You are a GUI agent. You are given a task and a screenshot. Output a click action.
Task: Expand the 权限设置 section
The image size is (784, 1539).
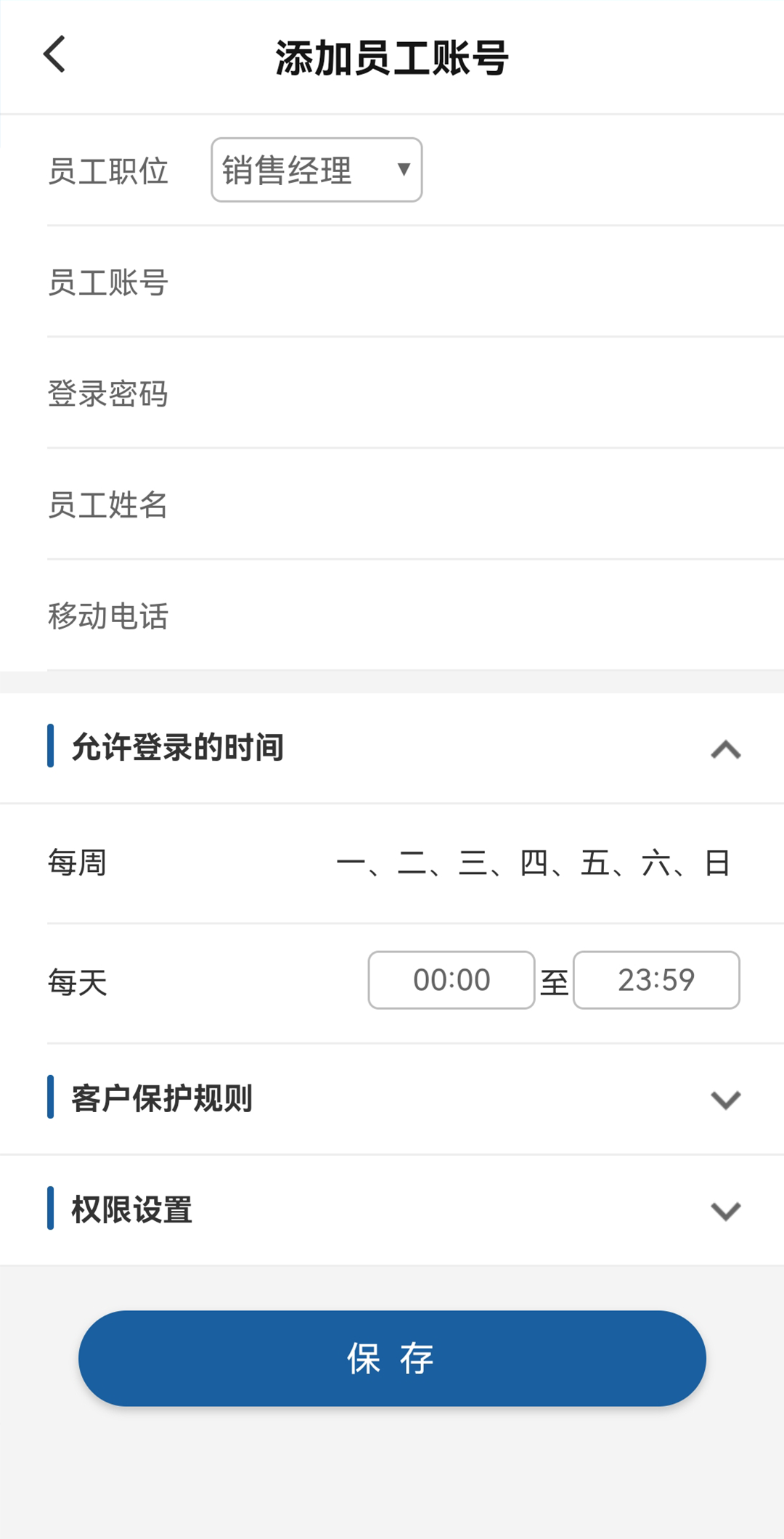[x=392, y=1210]
